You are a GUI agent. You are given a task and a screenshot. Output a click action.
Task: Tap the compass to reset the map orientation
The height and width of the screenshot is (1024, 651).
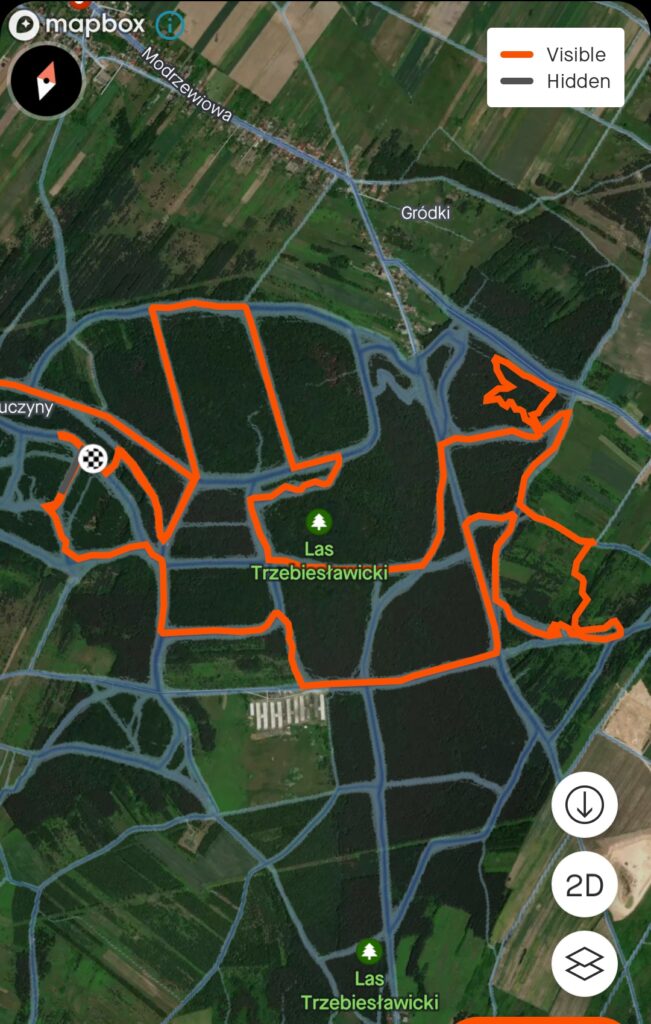(46, 81)
